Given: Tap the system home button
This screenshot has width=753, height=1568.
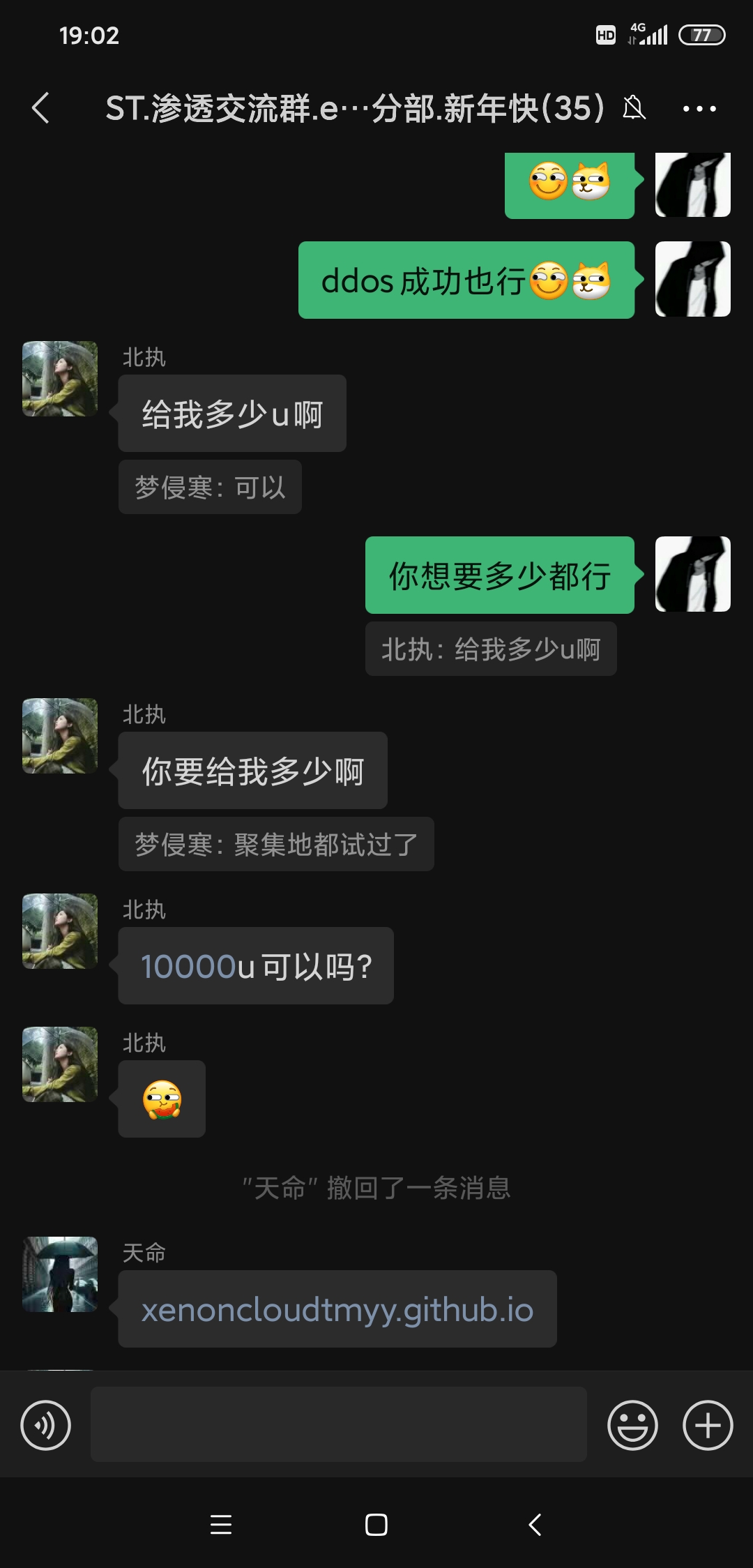Looking at the screenshot, I should tap(376, 1525).
